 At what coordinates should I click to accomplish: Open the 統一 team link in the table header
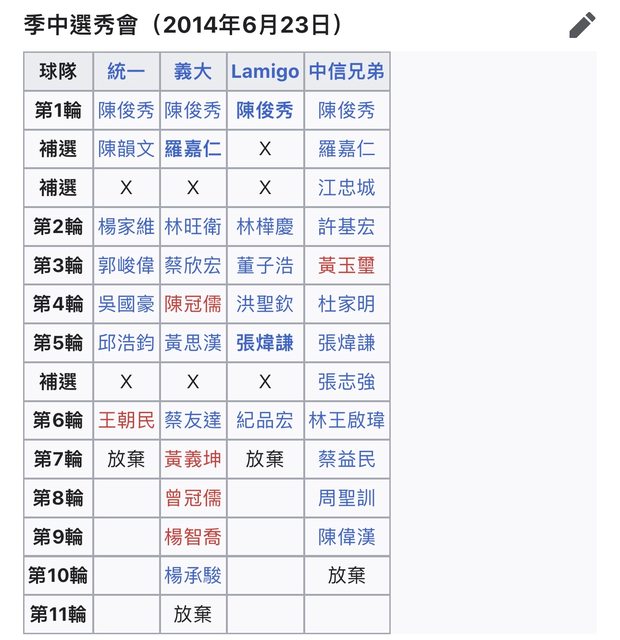tap(126, 72)
